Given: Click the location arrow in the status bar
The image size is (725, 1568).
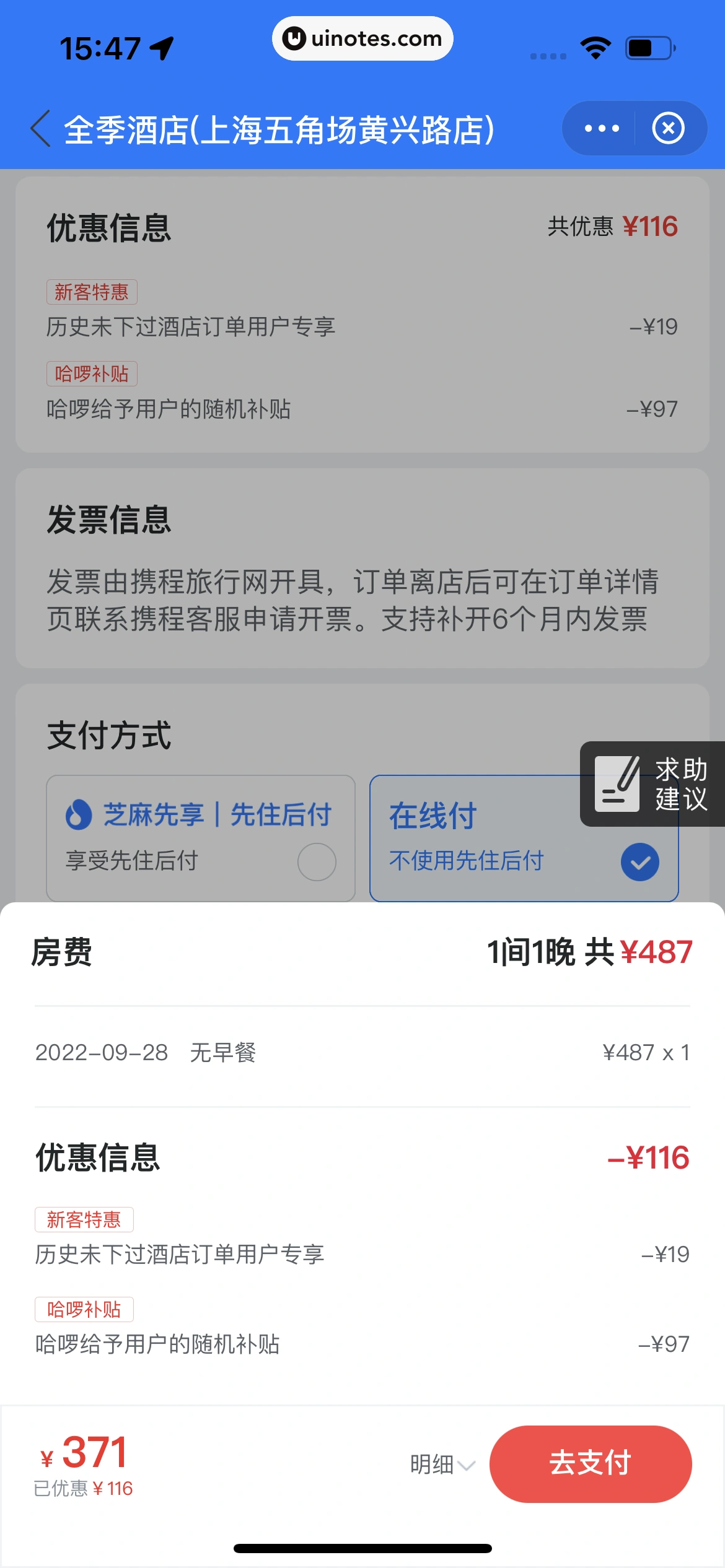Looking at the screenshot, I should pos(161,45).
